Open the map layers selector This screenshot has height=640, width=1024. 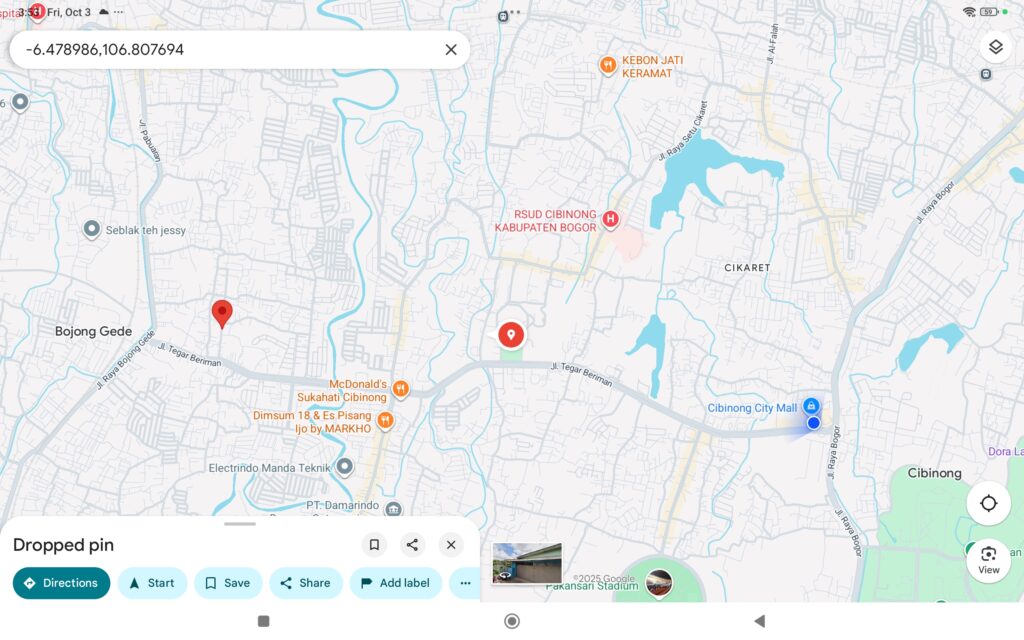point(994,47)
